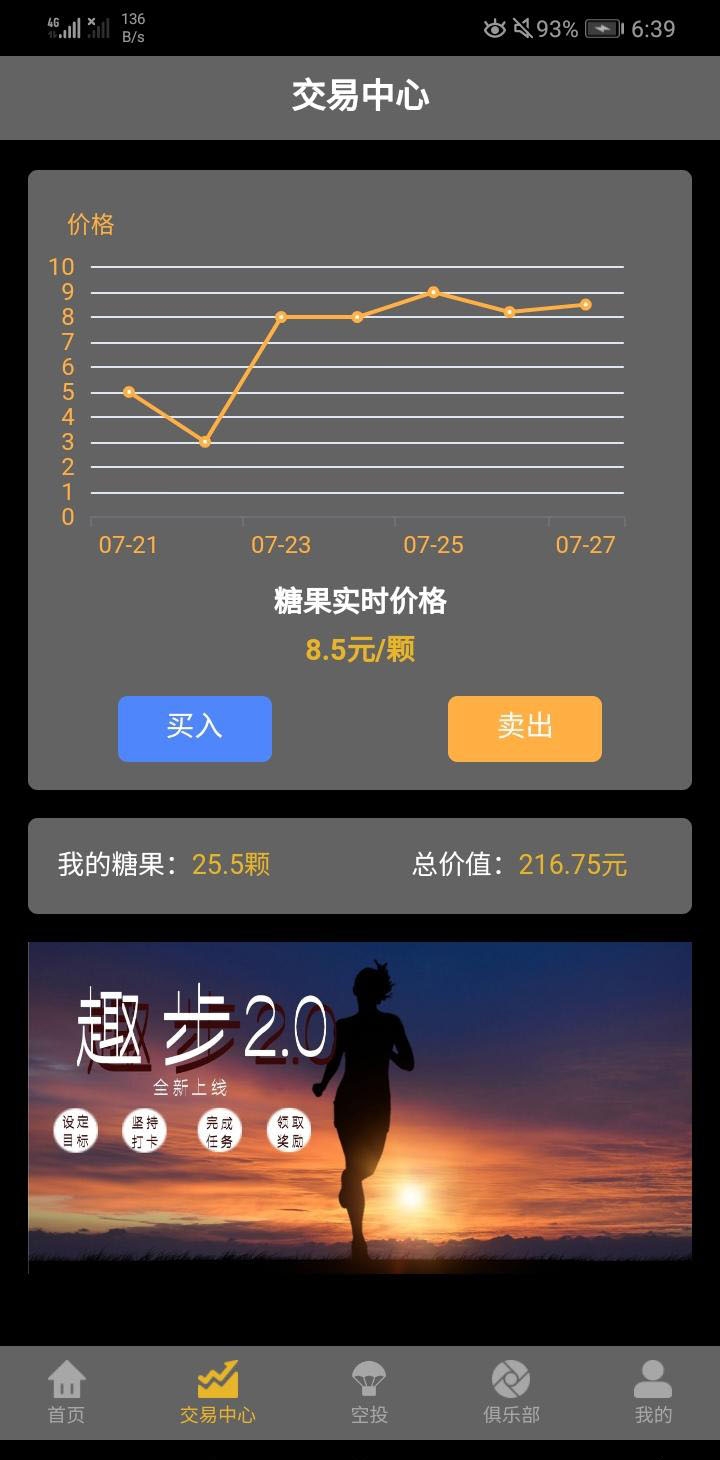Go to the 空投 airdrop tab
The height and width of the screenshot is (1460, 720).
[369, 1392]
